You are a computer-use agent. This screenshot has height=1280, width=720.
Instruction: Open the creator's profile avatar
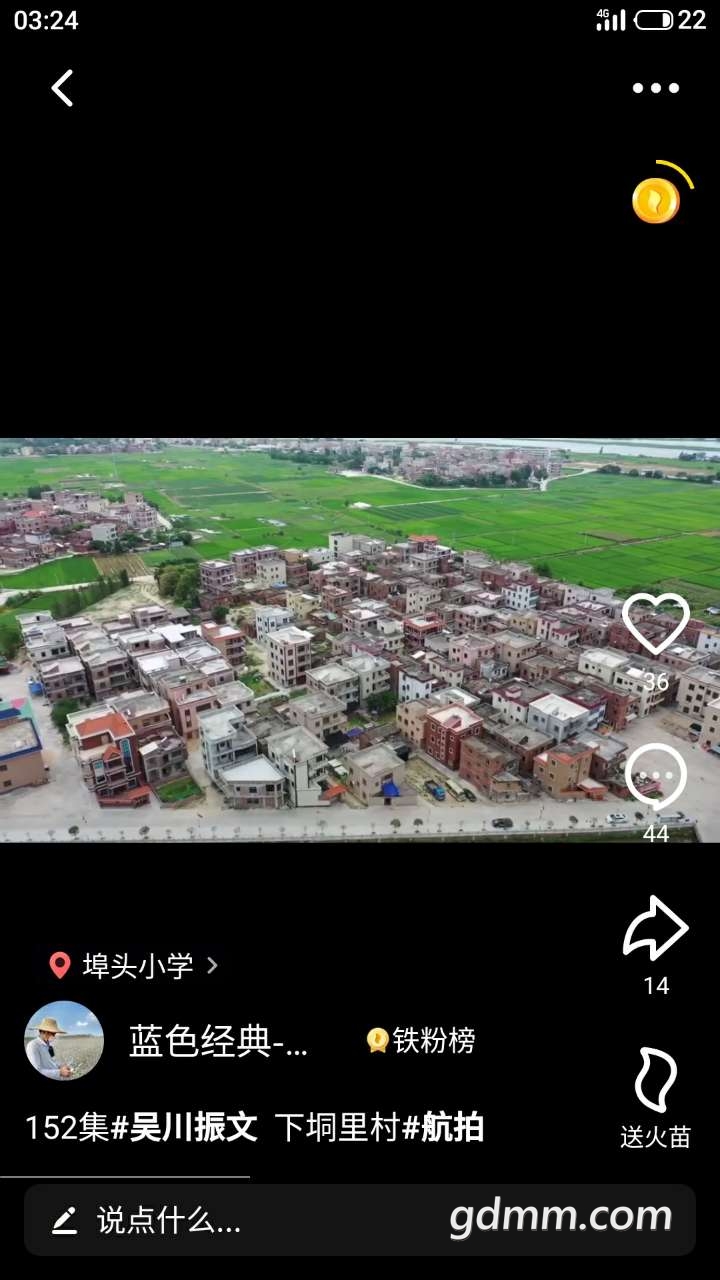tap(64, 1041)
